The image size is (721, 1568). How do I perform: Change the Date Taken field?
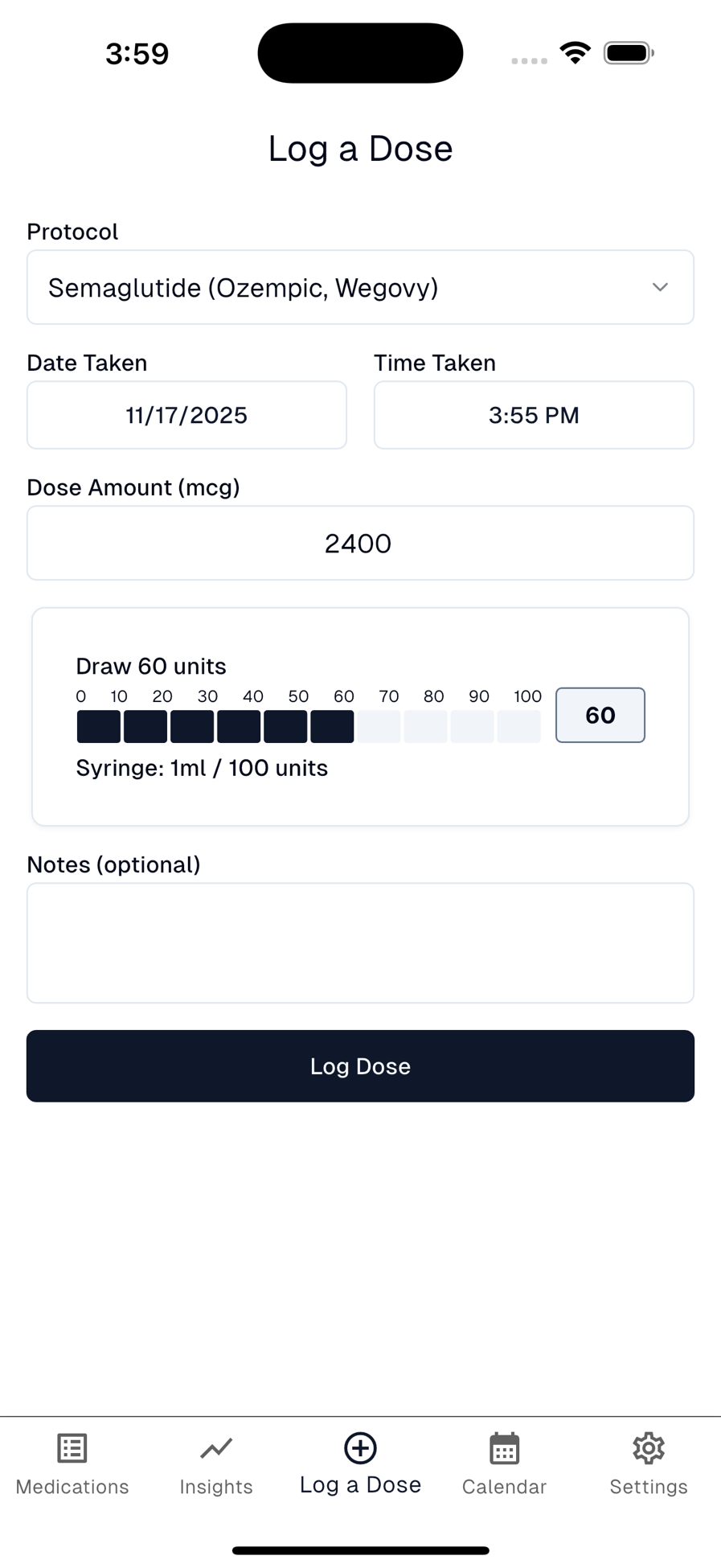click(186, 415)
